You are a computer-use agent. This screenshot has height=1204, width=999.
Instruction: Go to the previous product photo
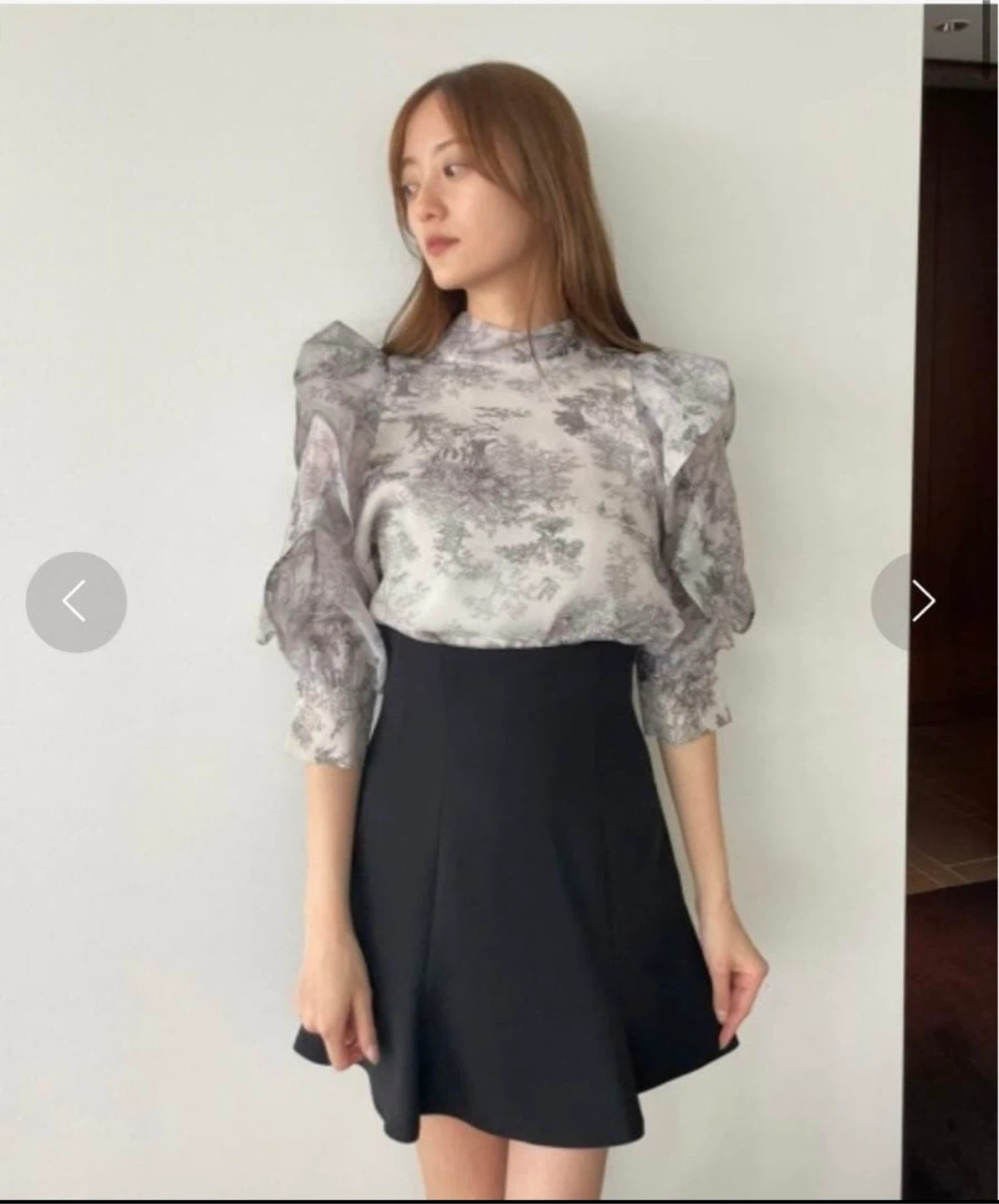pyautogui.click(x=76, y=601)
